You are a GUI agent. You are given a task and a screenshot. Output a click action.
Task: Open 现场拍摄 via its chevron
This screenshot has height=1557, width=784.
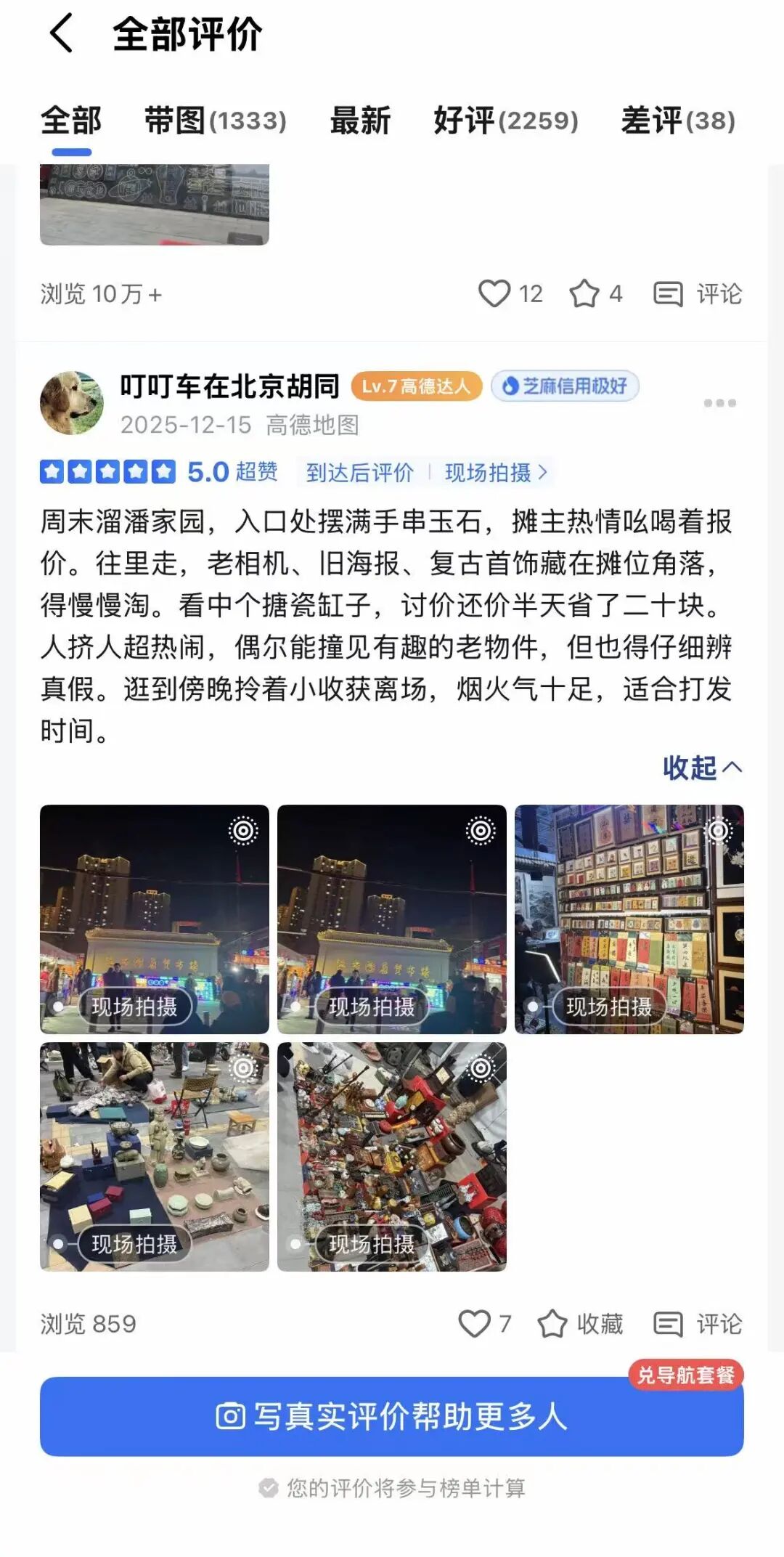(x=491, y=473)
